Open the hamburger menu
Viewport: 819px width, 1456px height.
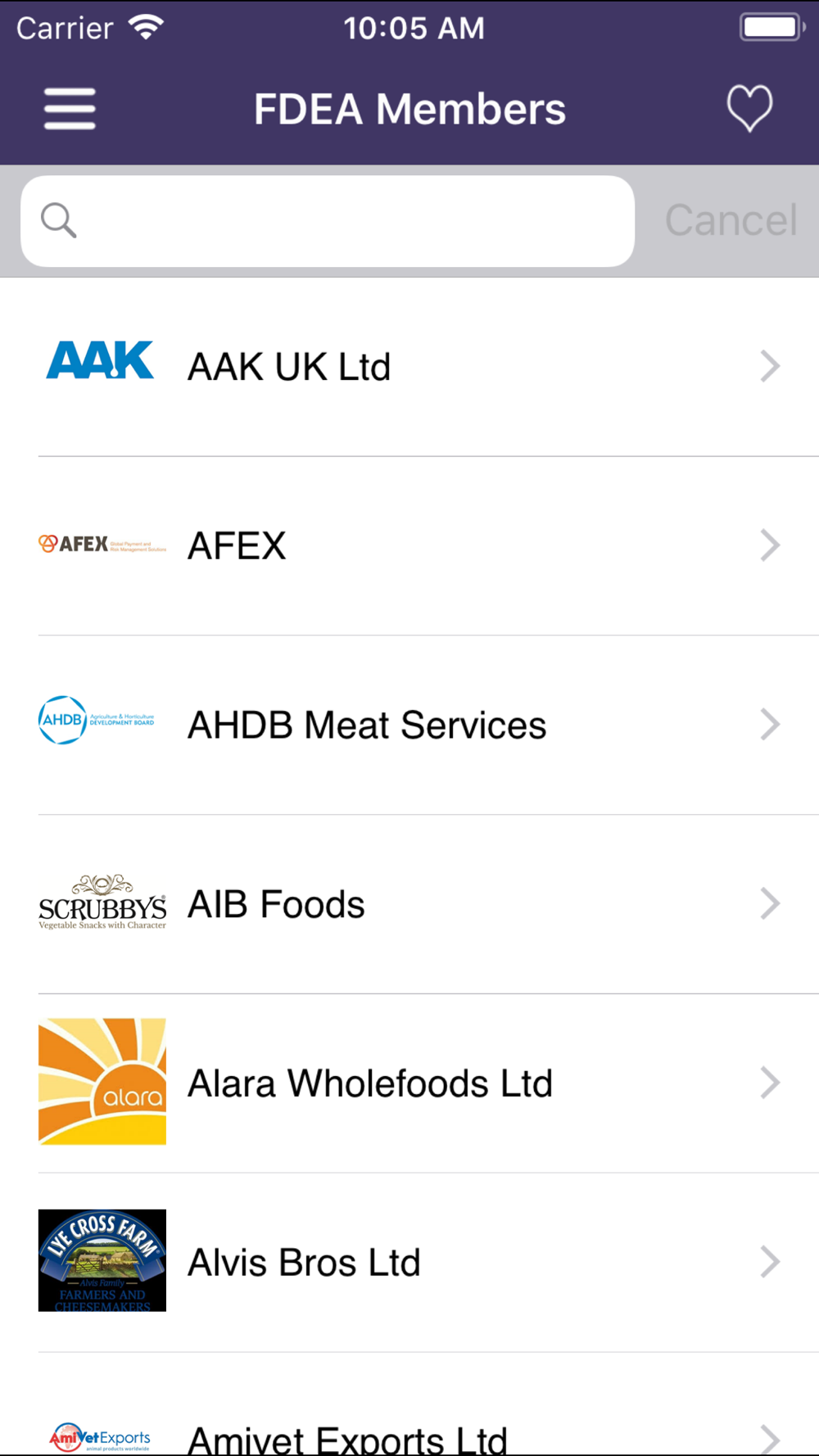[x=70, y=109]
